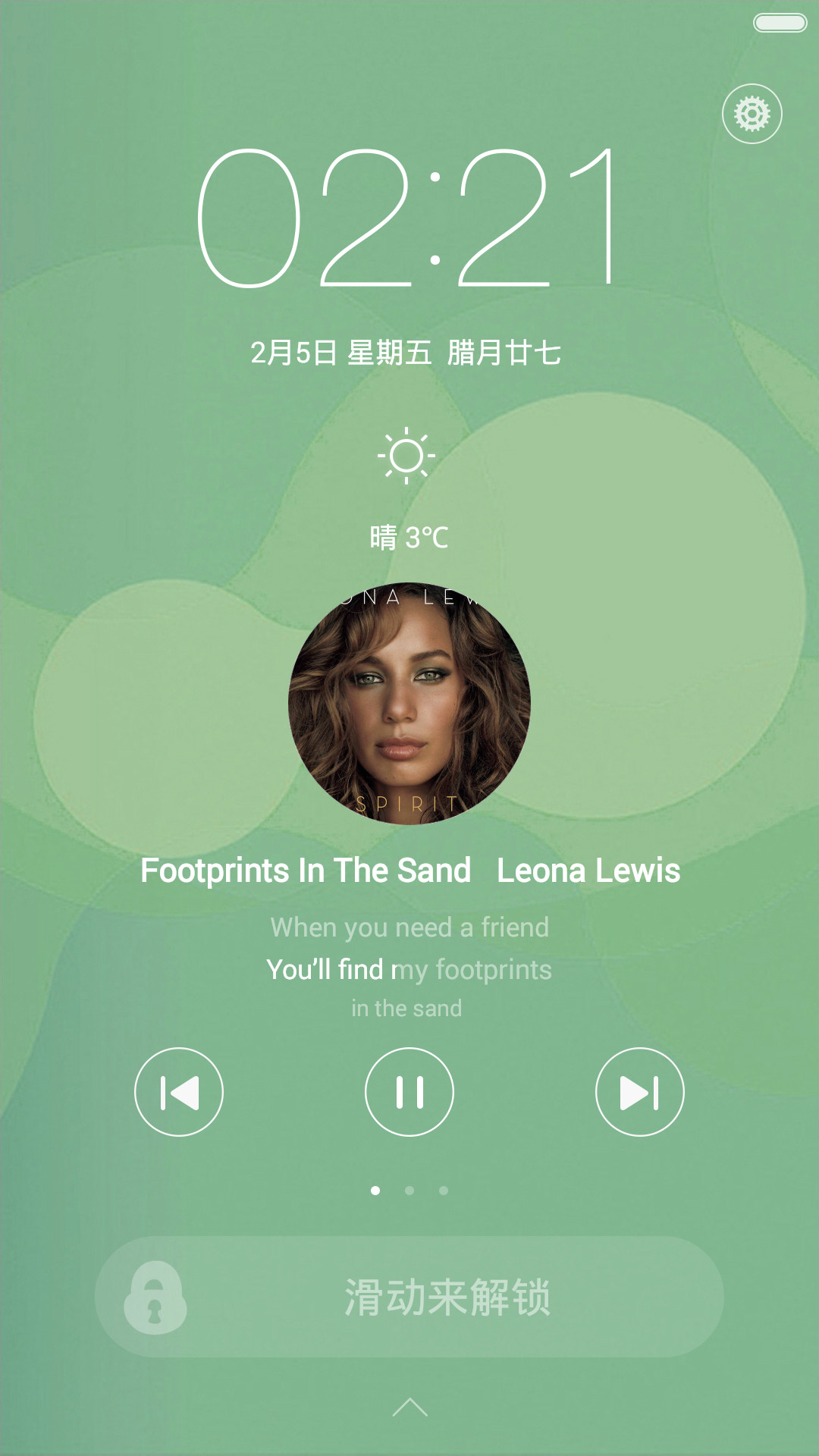The width and height of the screenshot is (819, 1456).
Task: Select the second page indicator dot
Action: pos(409,1191)
